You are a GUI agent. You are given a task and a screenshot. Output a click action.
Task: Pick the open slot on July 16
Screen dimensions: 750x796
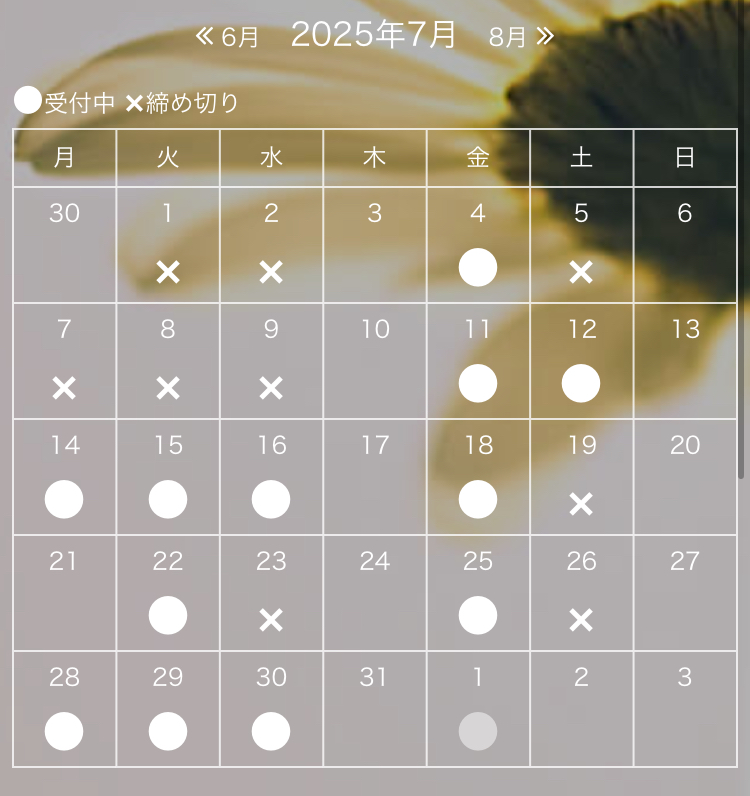click(x=271, y=500)
